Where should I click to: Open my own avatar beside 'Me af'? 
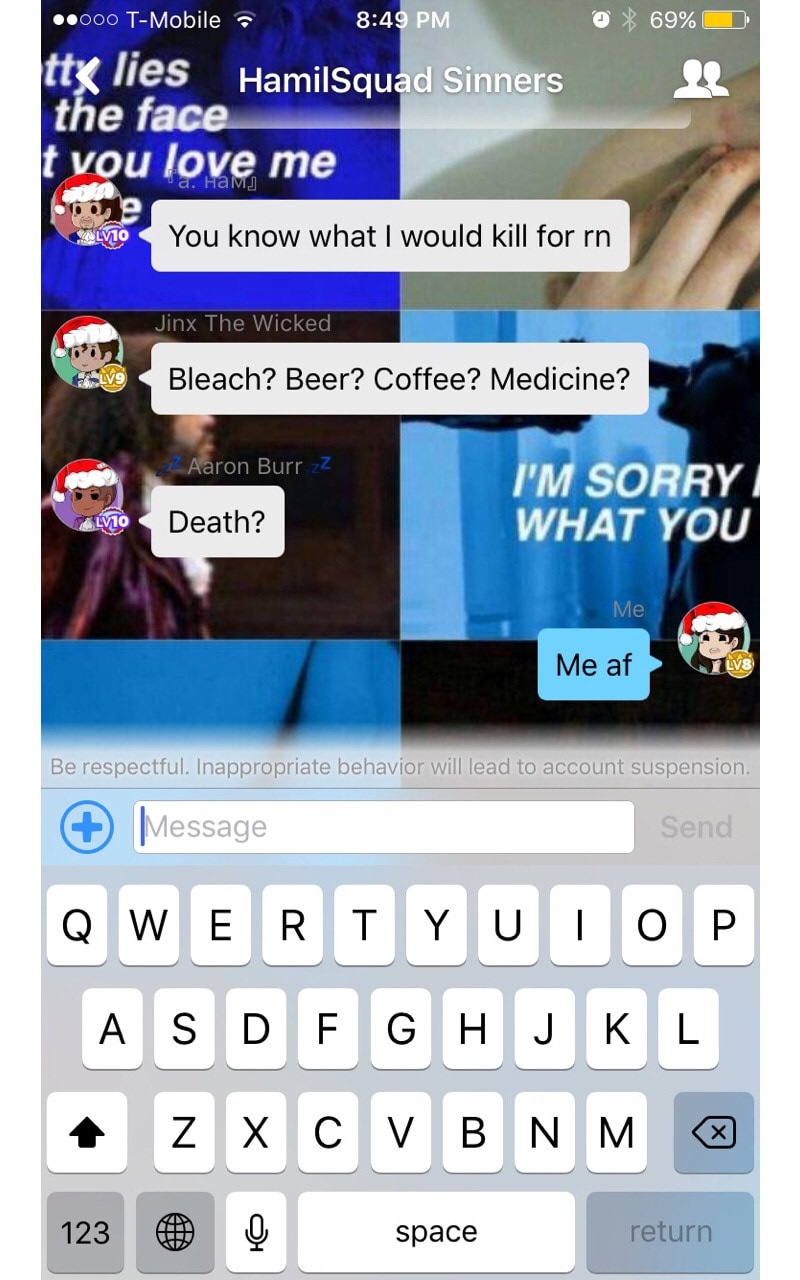point(714,639)
